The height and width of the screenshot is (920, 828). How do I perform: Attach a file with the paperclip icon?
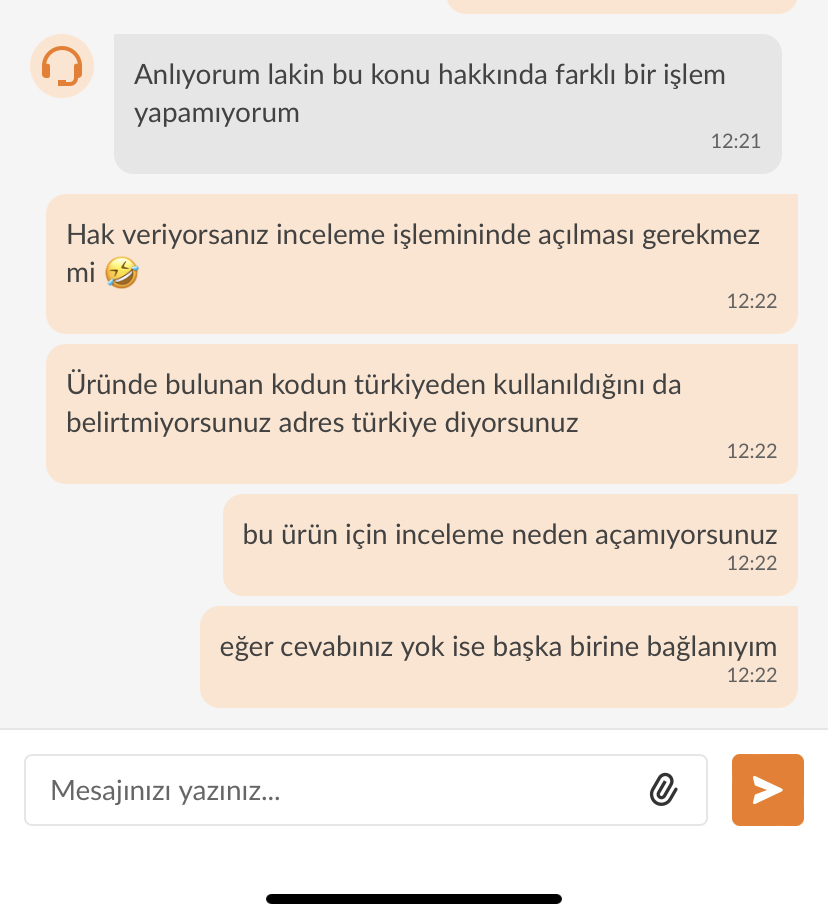coord(664,790)
